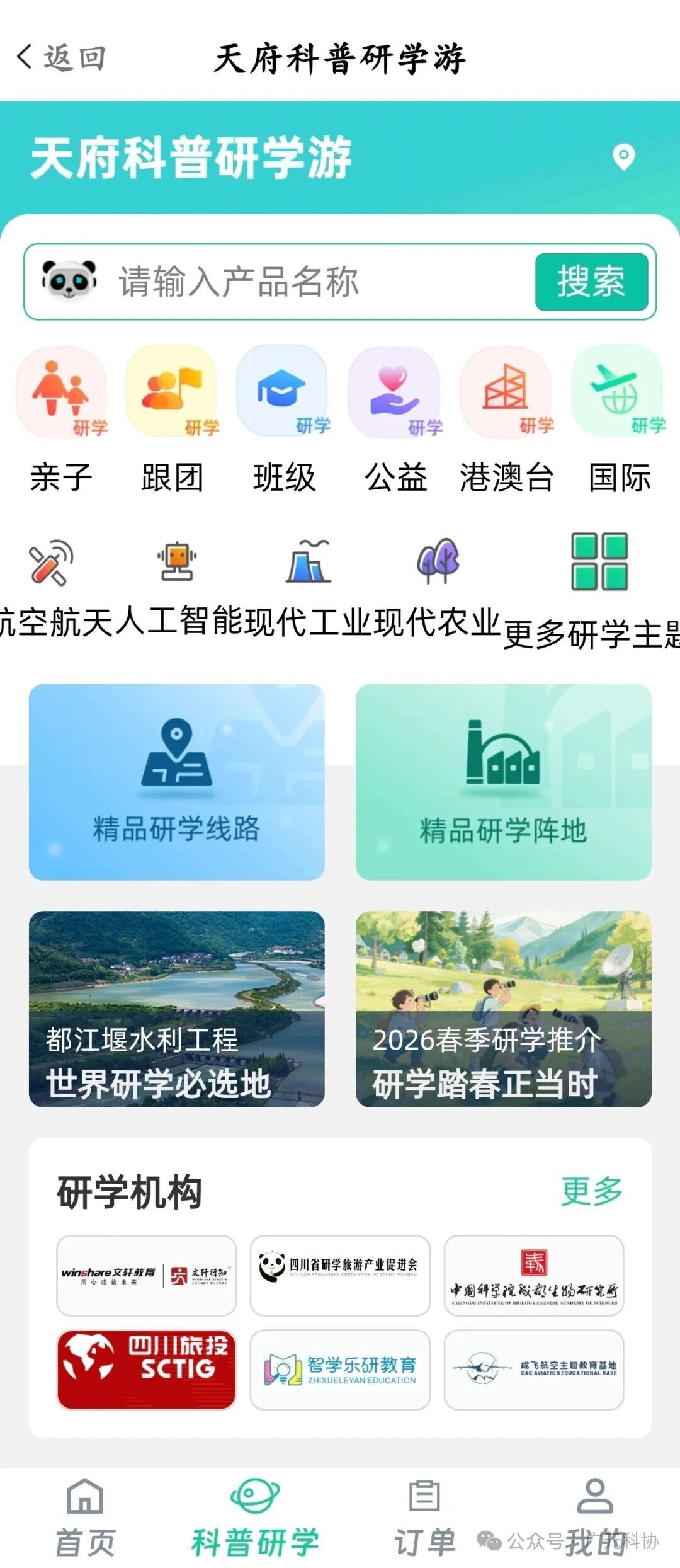Screen dimensions: 680x1568
Task: Focus the 请输入产品名称 search field
Action: (x=315, y=282)
